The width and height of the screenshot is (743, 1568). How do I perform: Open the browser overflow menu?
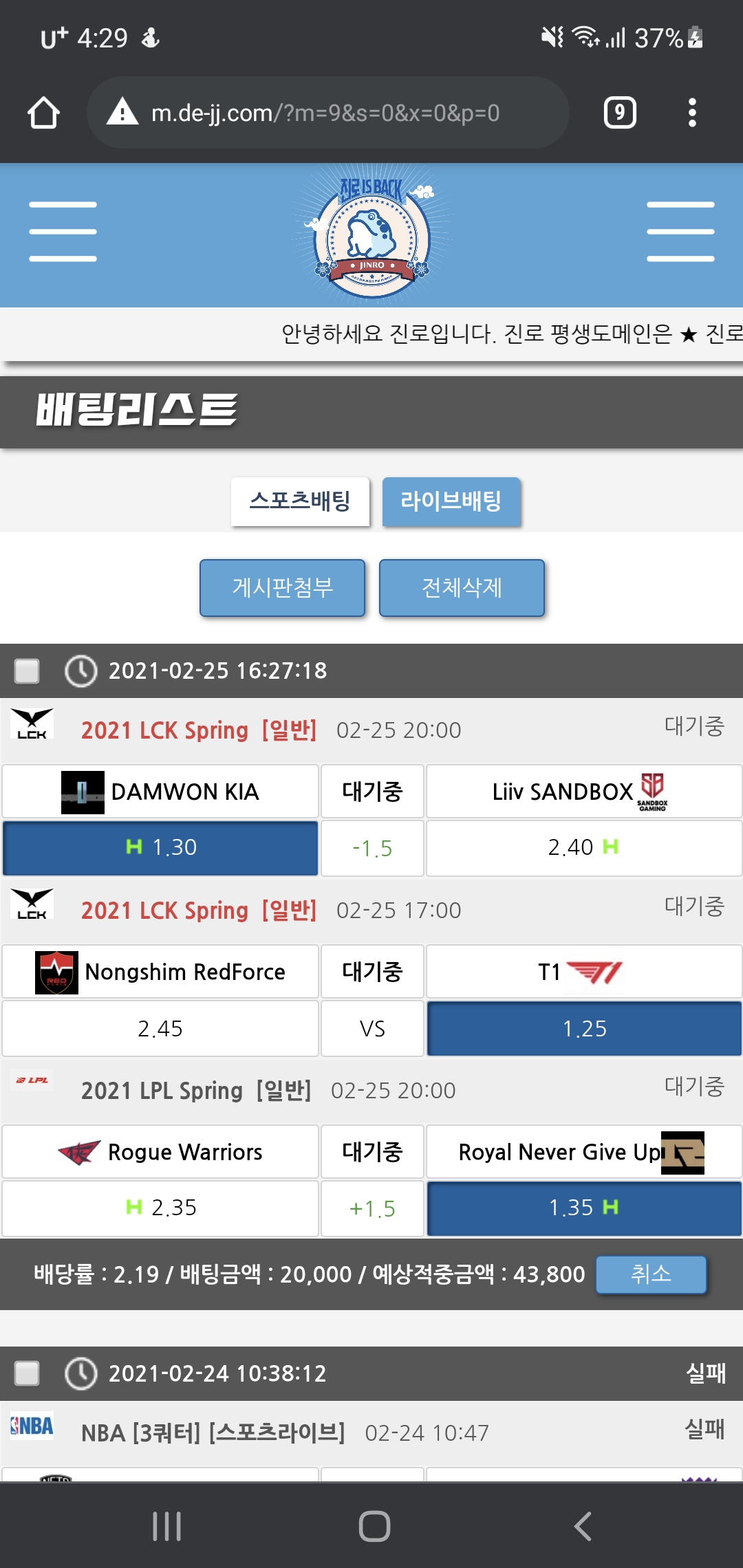coord(692,113)
